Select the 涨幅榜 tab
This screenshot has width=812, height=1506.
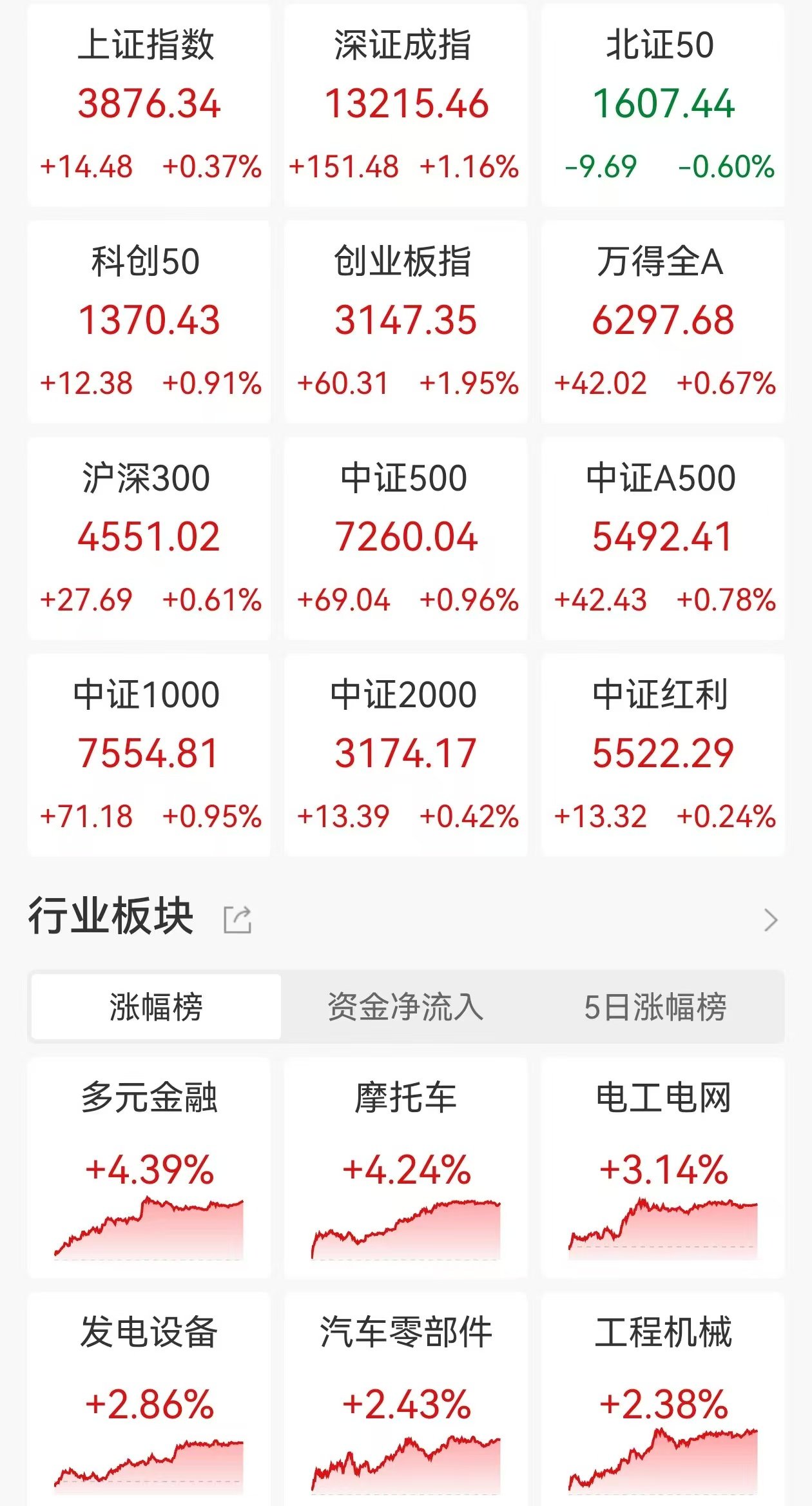pos(156,1006)
